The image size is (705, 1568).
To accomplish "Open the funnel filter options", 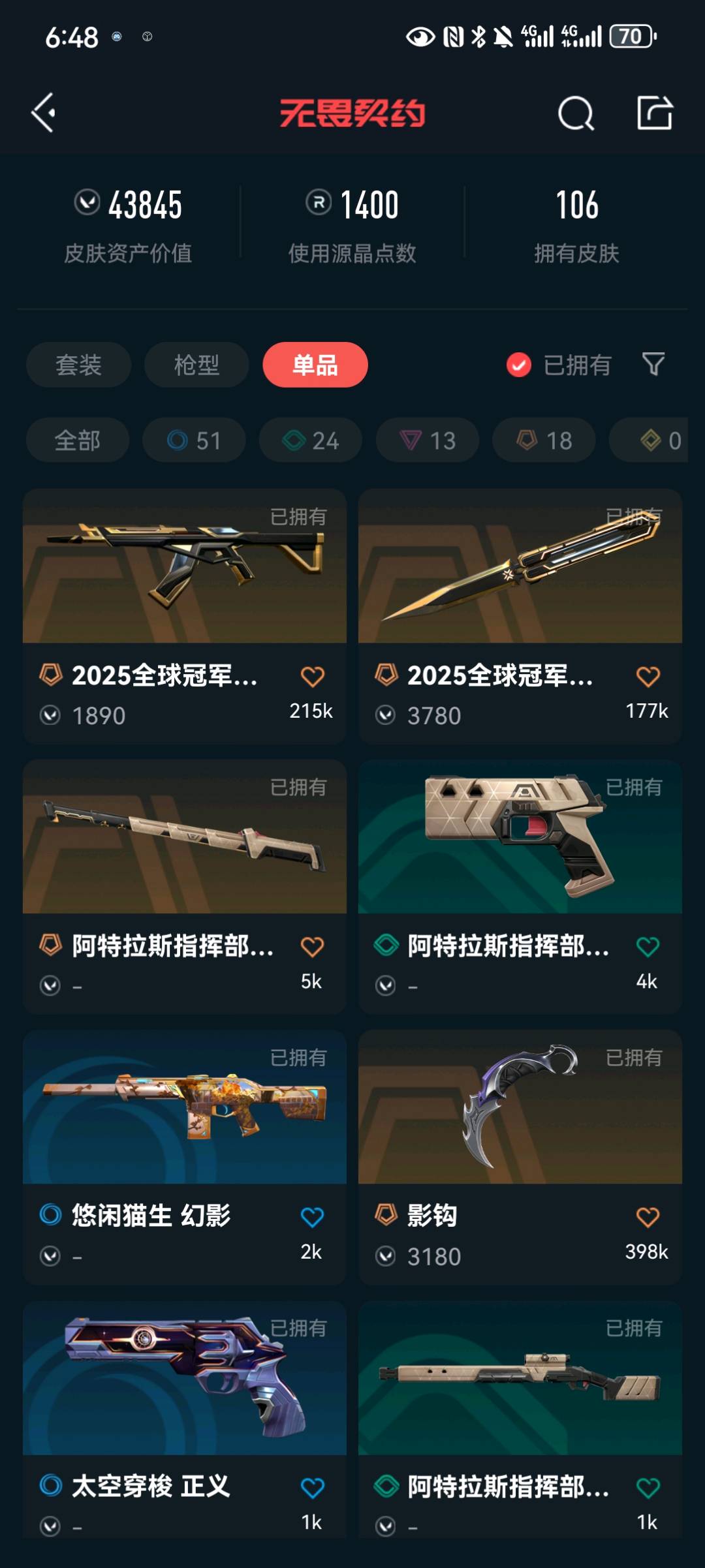I will (x=653, y=364).
